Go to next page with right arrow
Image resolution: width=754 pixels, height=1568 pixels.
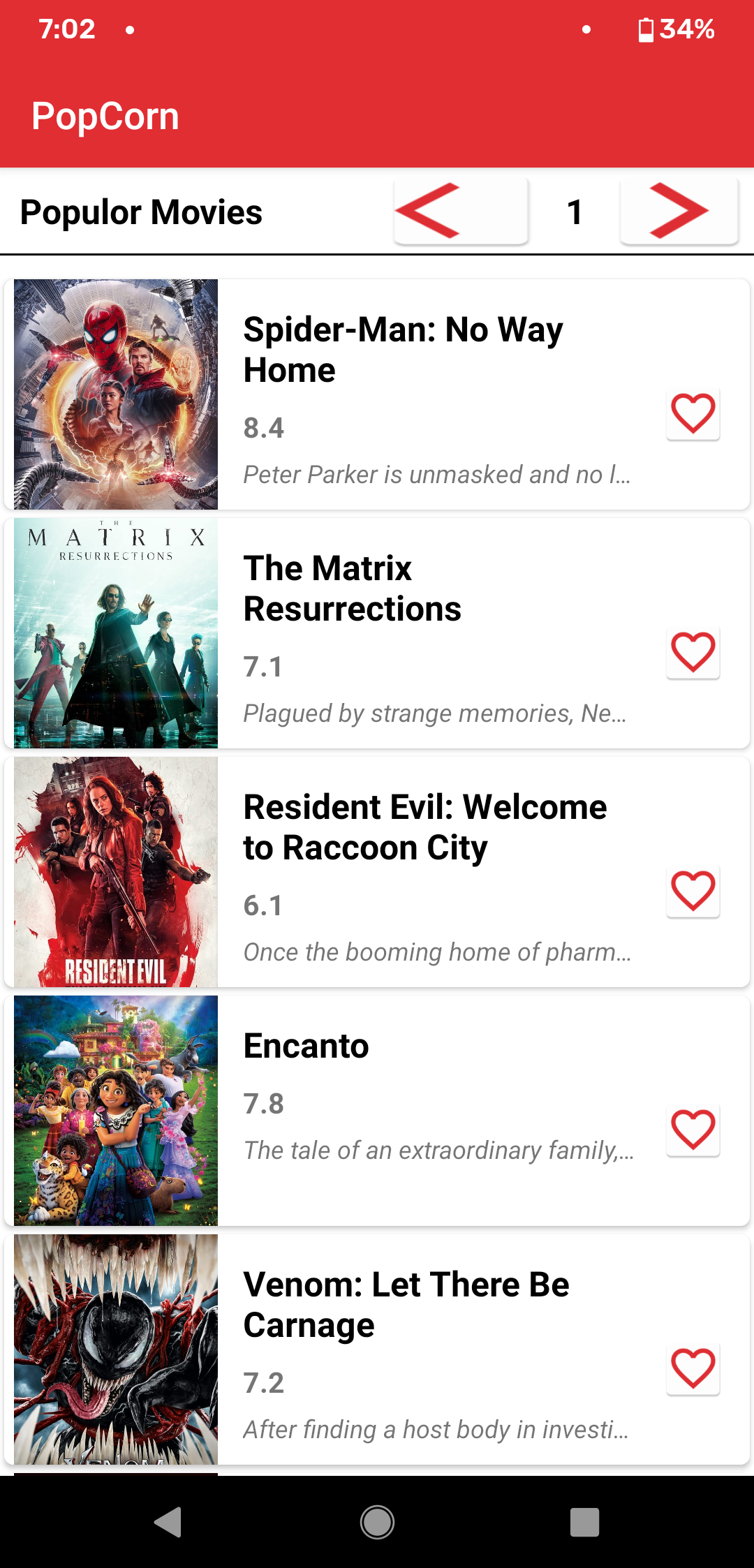click(x=678, y=212)
